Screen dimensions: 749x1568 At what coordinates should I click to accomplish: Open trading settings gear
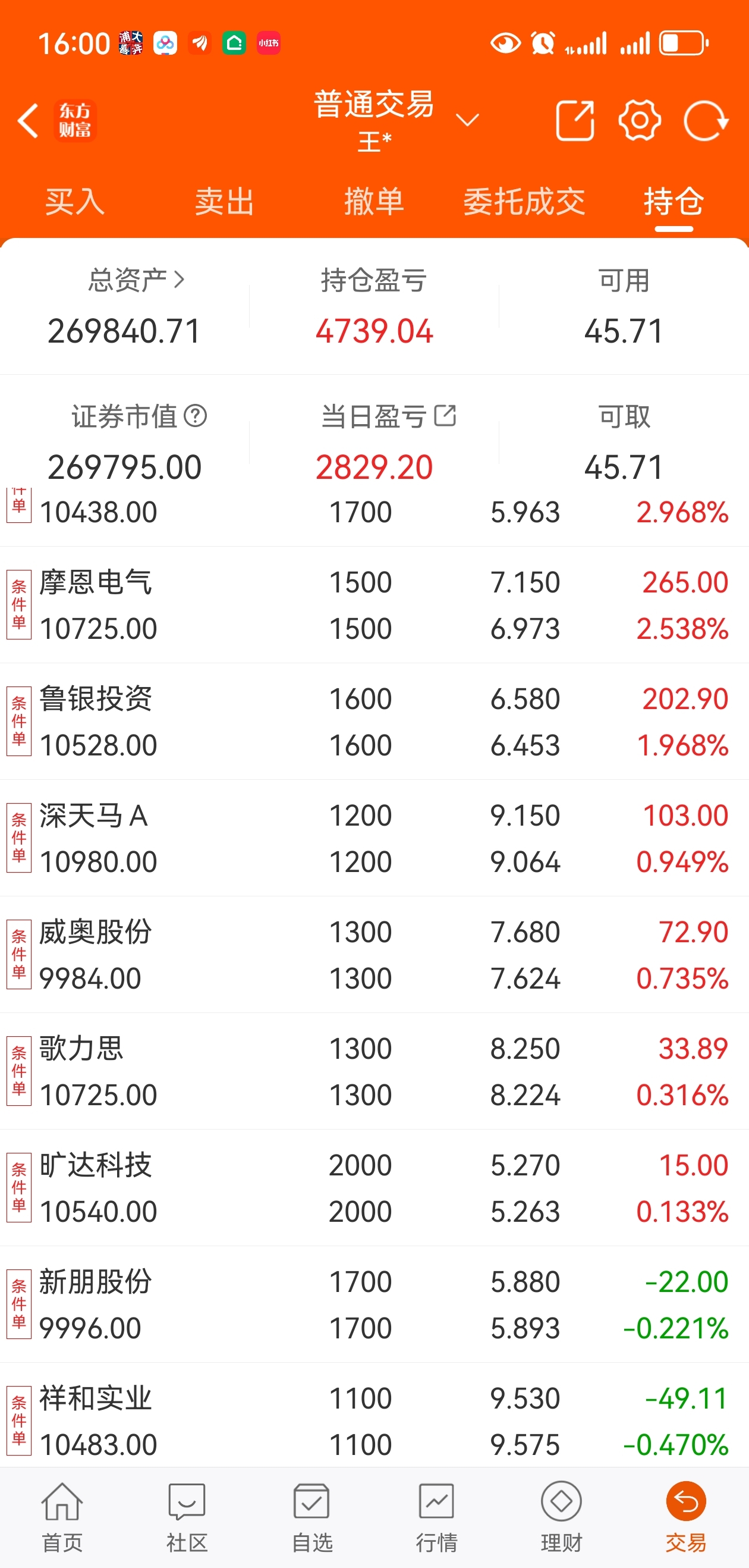pos(640,121)
